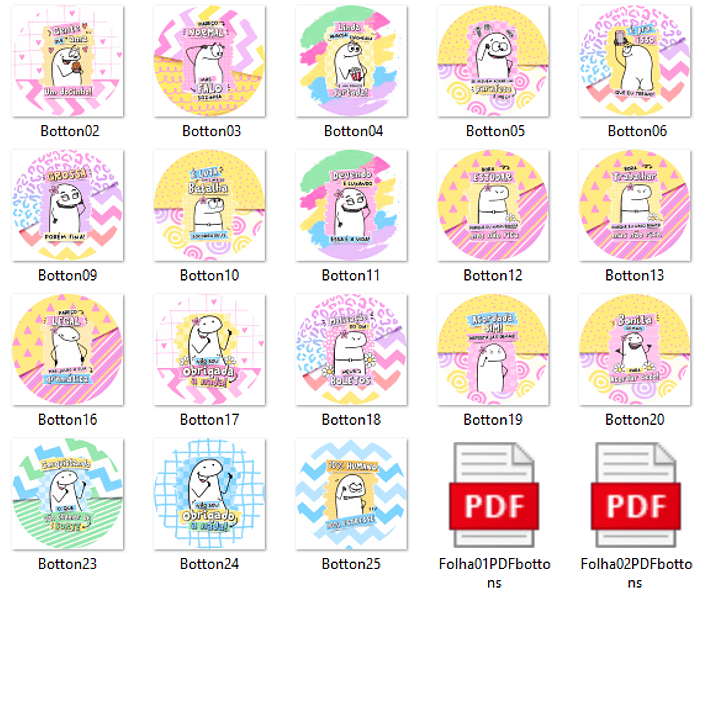
Task: Select the Botton12 image
Action: click(x=494, y=206)
